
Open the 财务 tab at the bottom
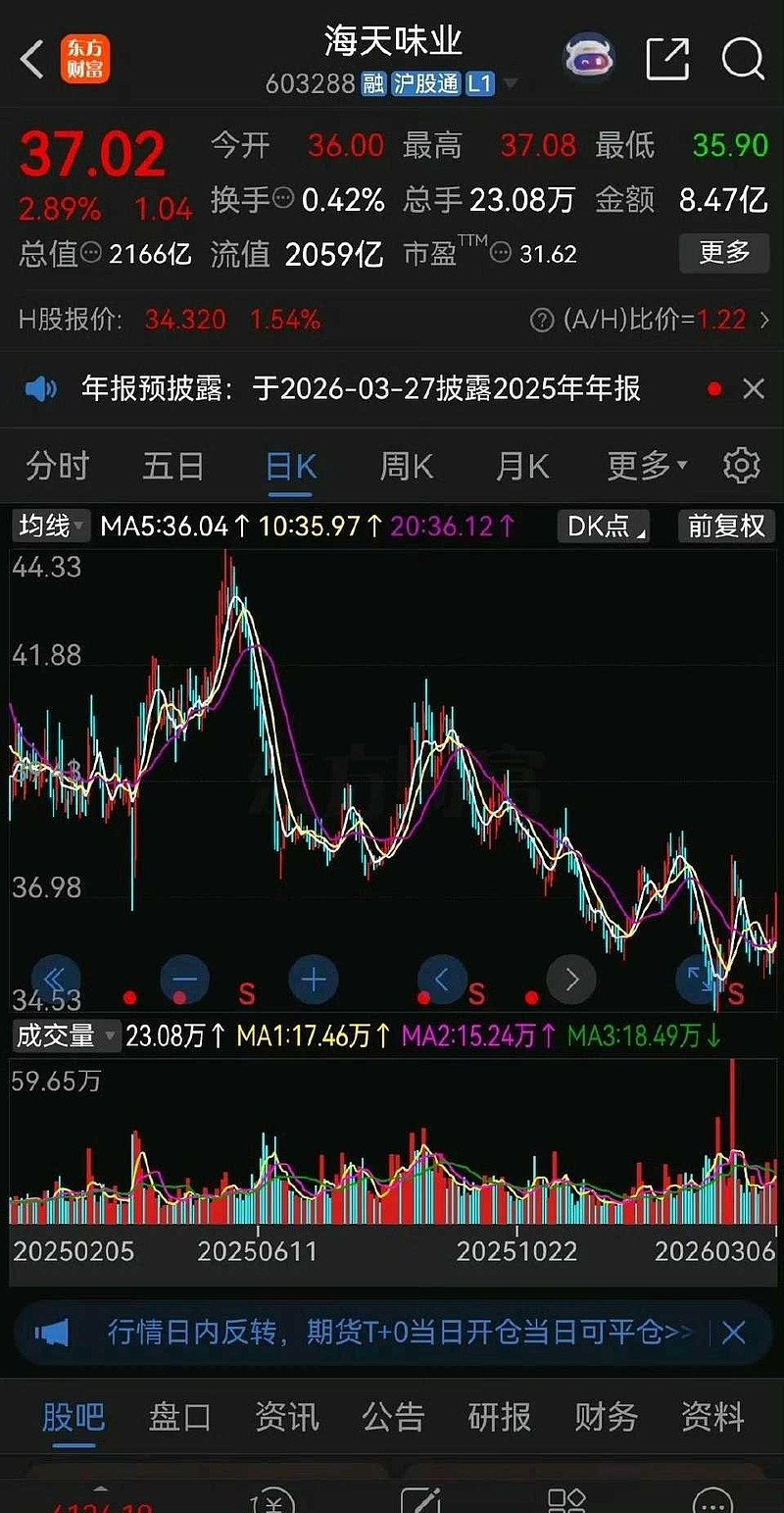tap(604, 1415)
